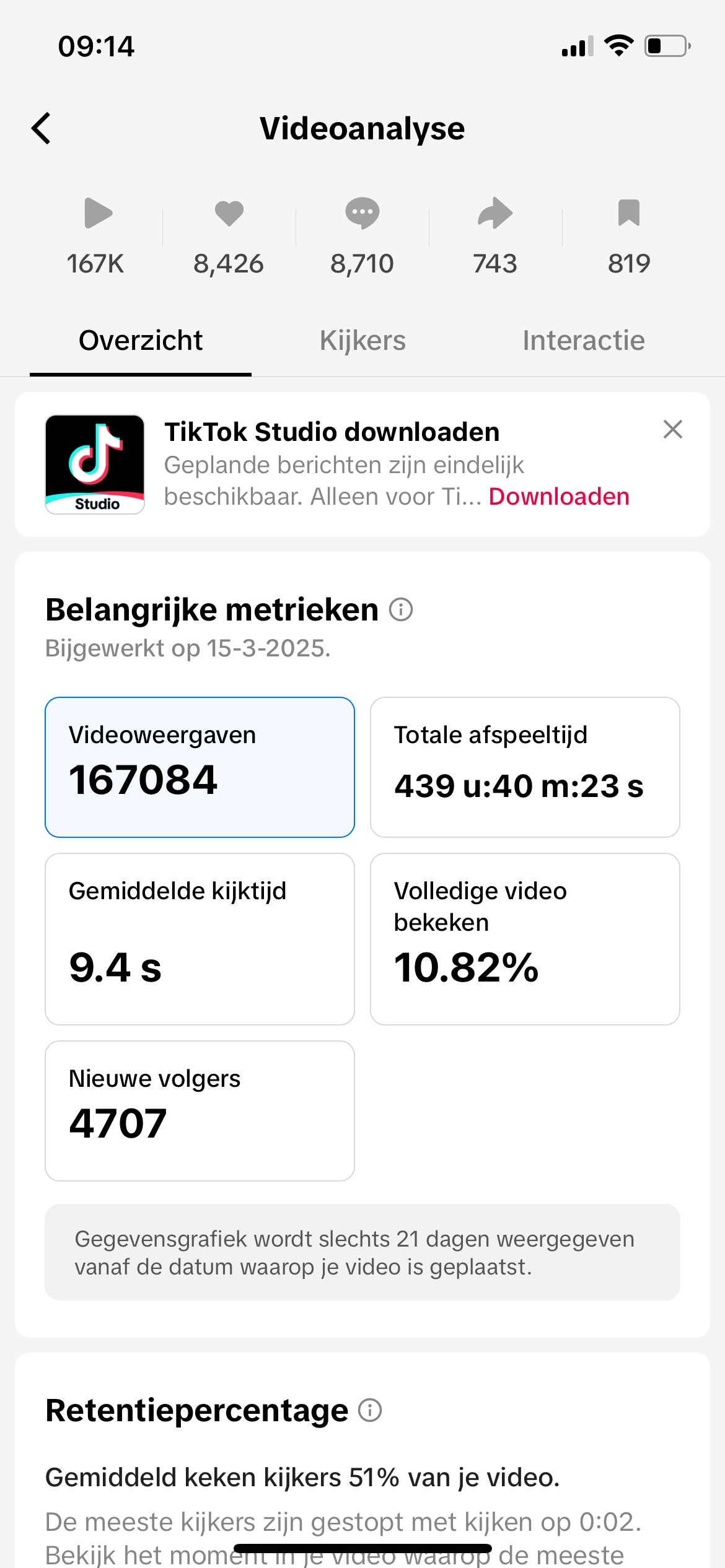Select the Volledige video bekeken card
Image resolution: width=725 pixels, height=1568 pixels.
click(525, 939)
